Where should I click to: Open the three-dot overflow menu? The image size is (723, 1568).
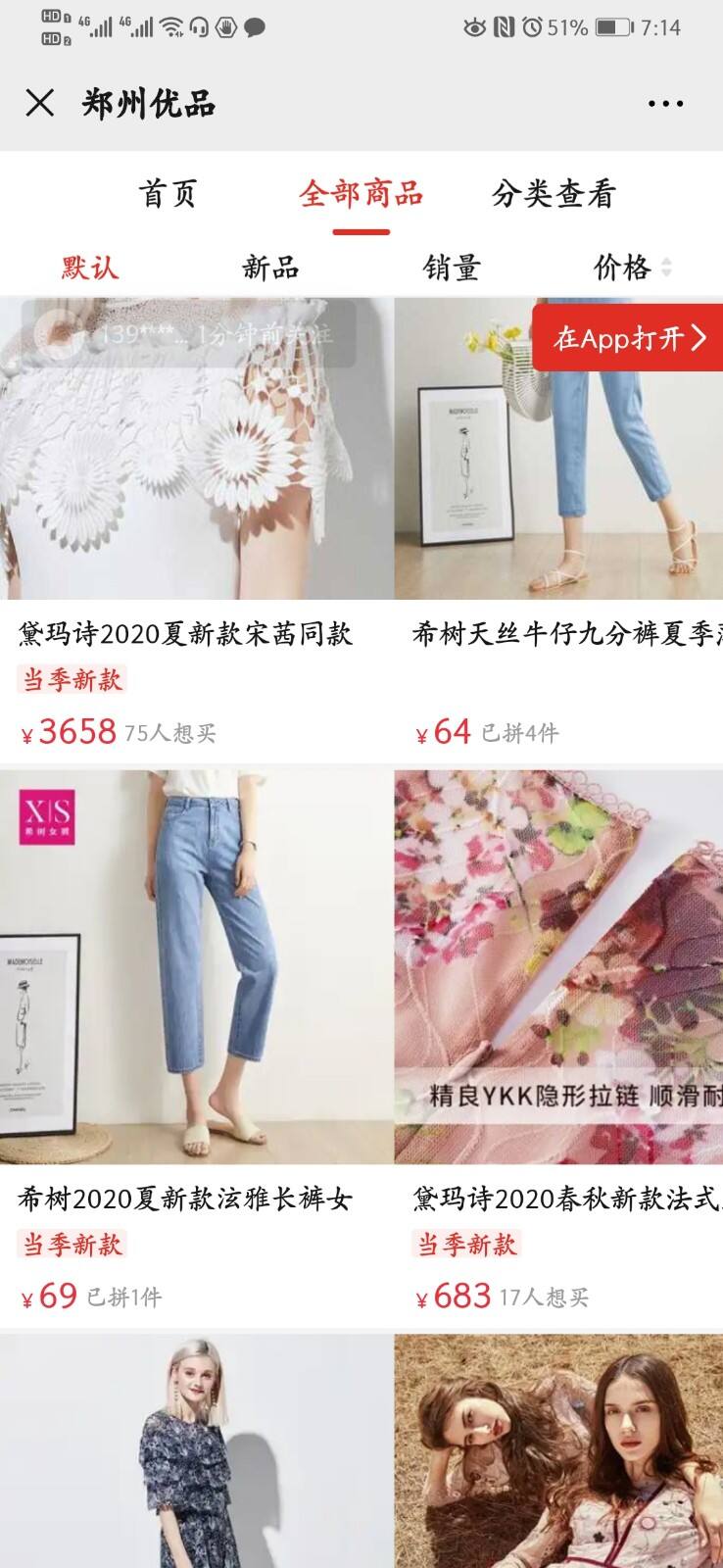pyautogui.click(x=665, y=103)
